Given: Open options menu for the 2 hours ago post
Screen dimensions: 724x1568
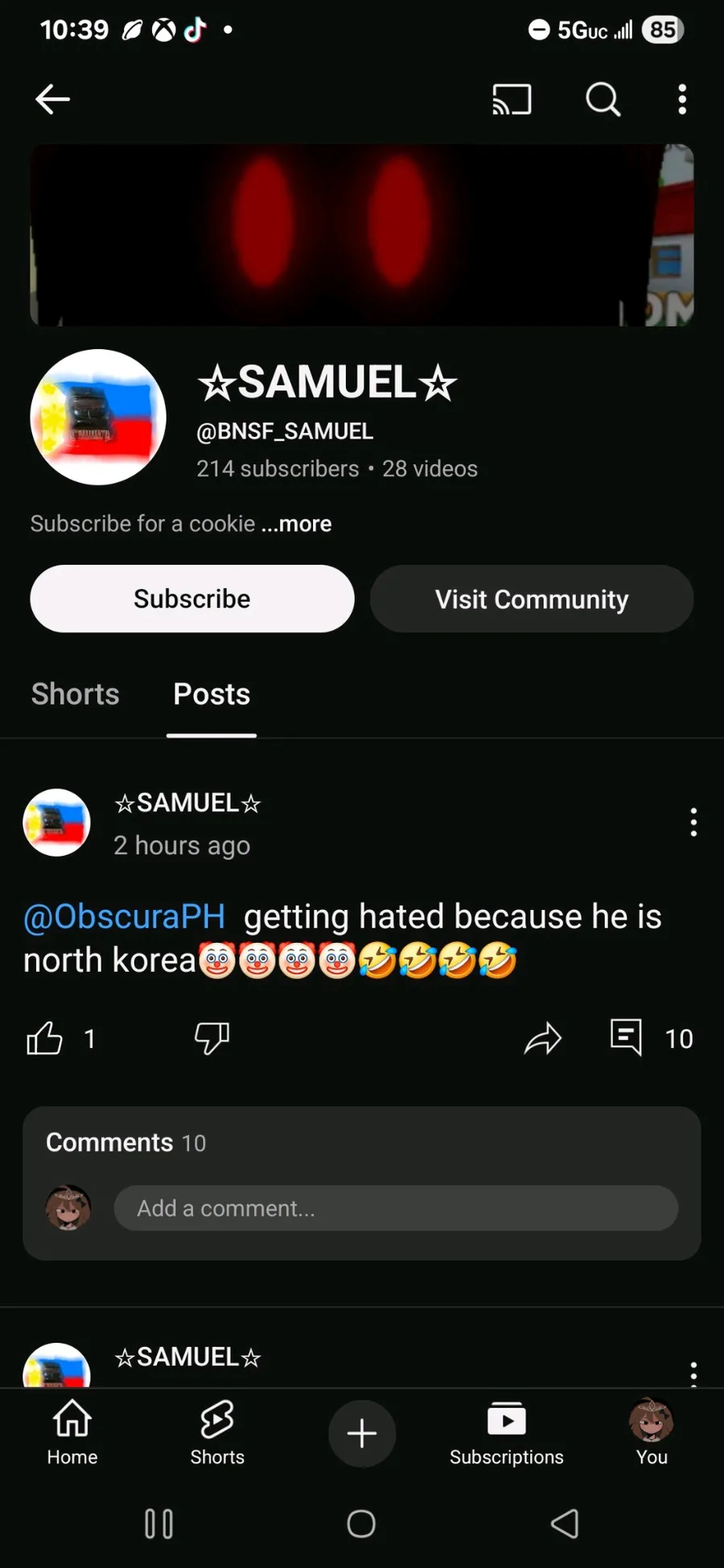Looking at the screenshot, I should 693,822.
